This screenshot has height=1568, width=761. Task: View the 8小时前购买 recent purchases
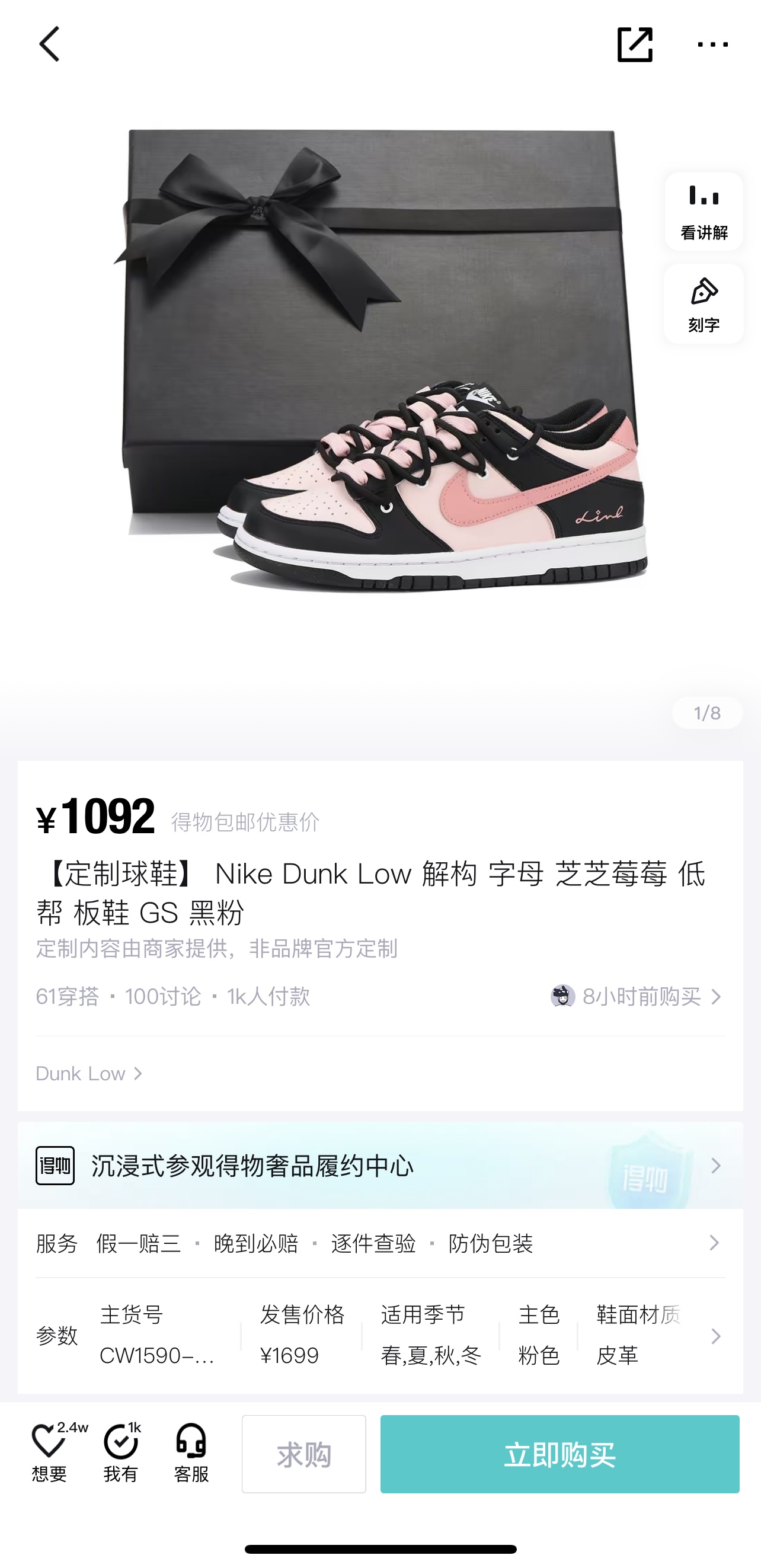pos(637,996)
